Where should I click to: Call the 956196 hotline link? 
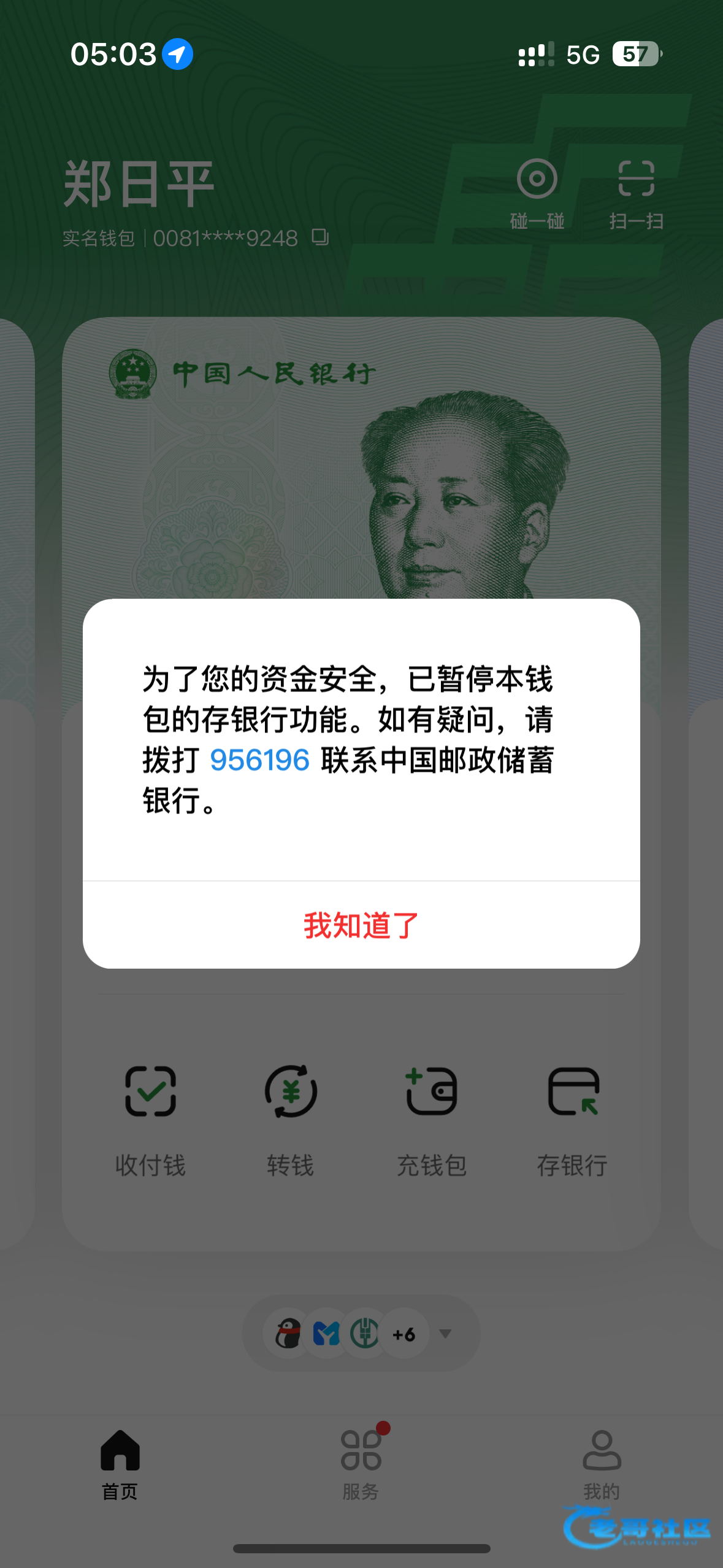click(259, 760)
